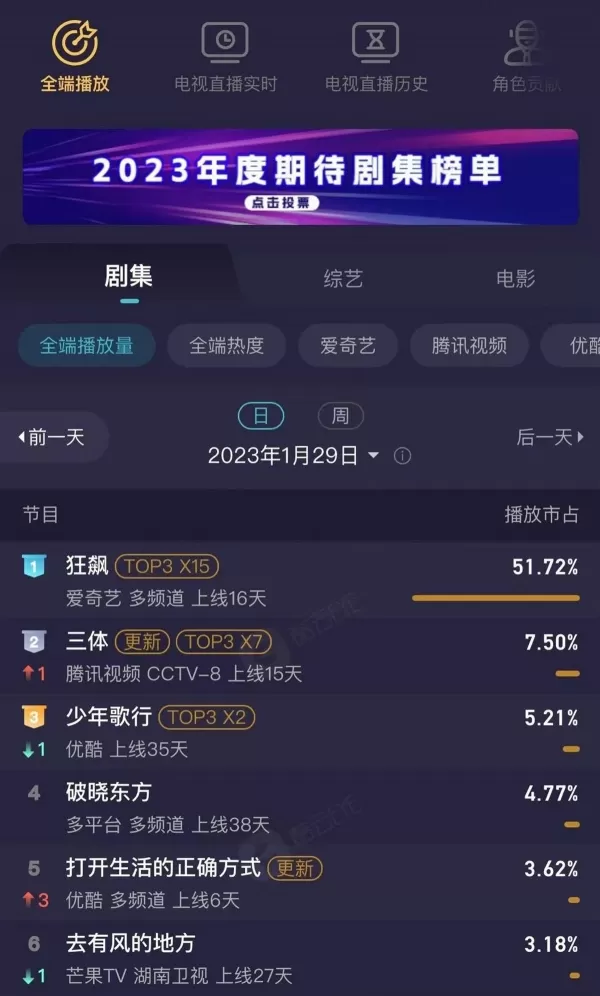Filter rankings by 腾讯视频
The height and width of the screenshot is (996, 600).
pos(469,346)
